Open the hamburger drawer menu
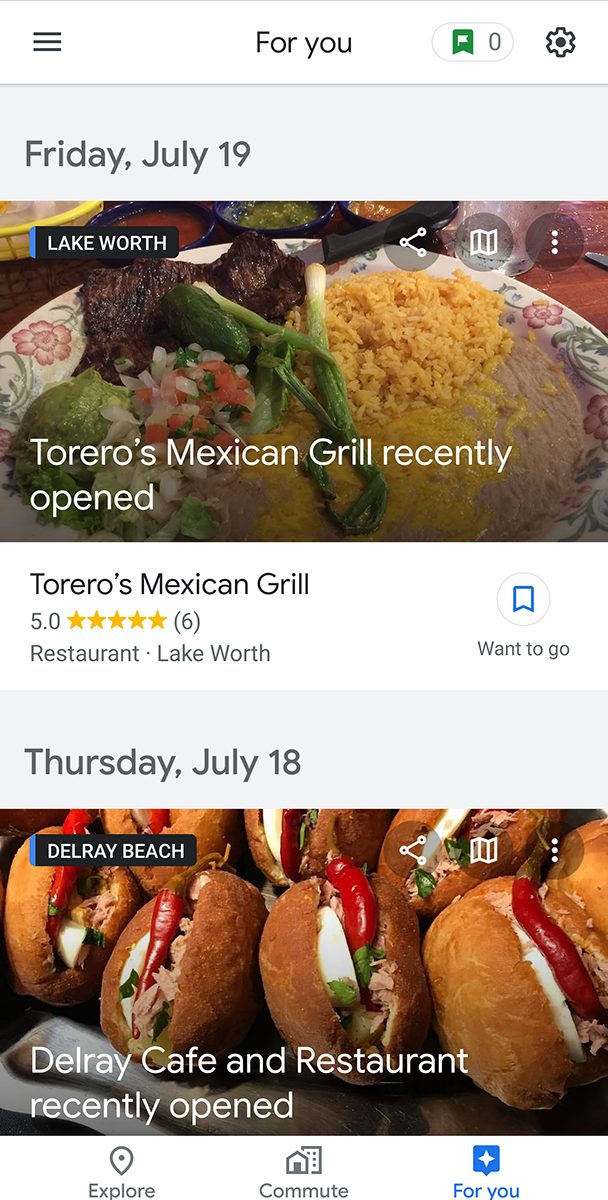This screenshot has height=1200, width=608. (x=47, y=42)
